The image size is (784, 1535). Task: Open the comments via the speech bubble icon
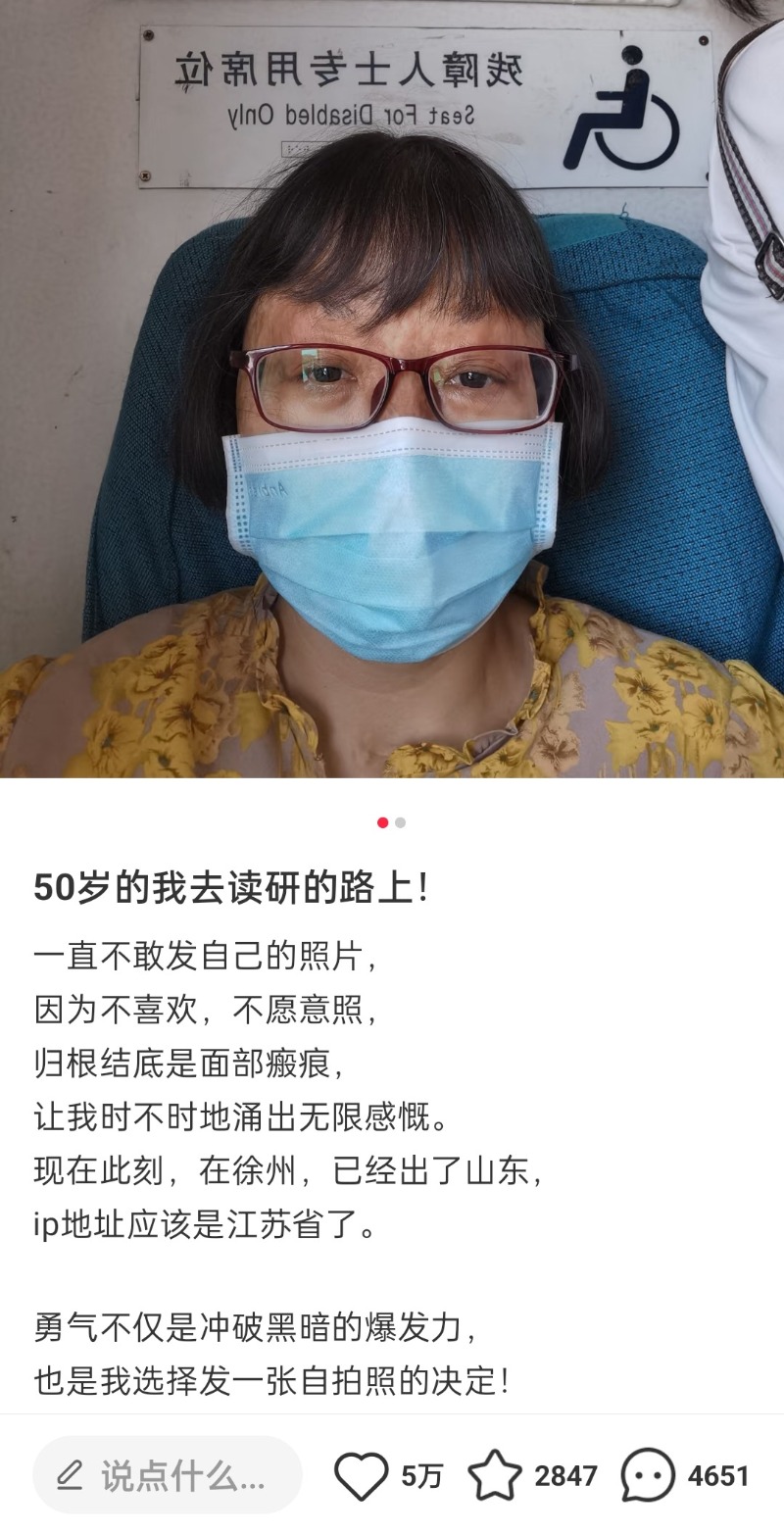coord(648,1475)
